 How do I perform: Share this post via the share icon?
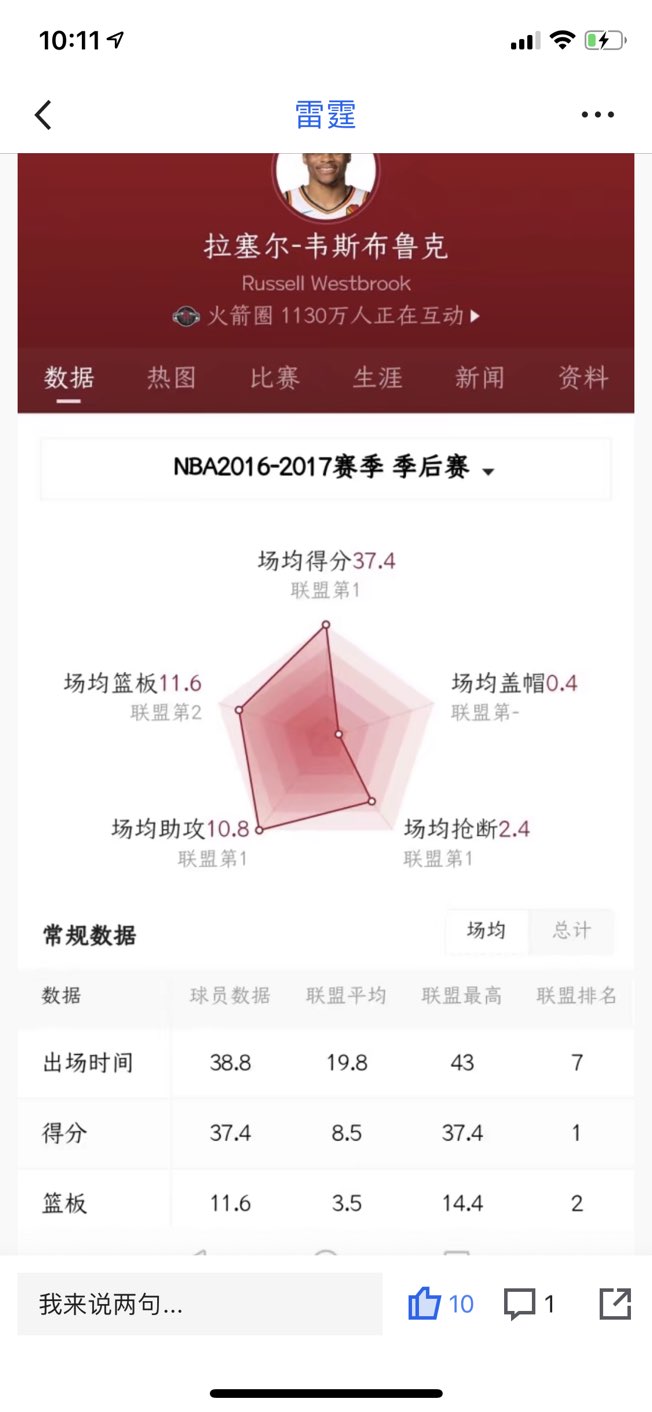[x=615, y=1304]
